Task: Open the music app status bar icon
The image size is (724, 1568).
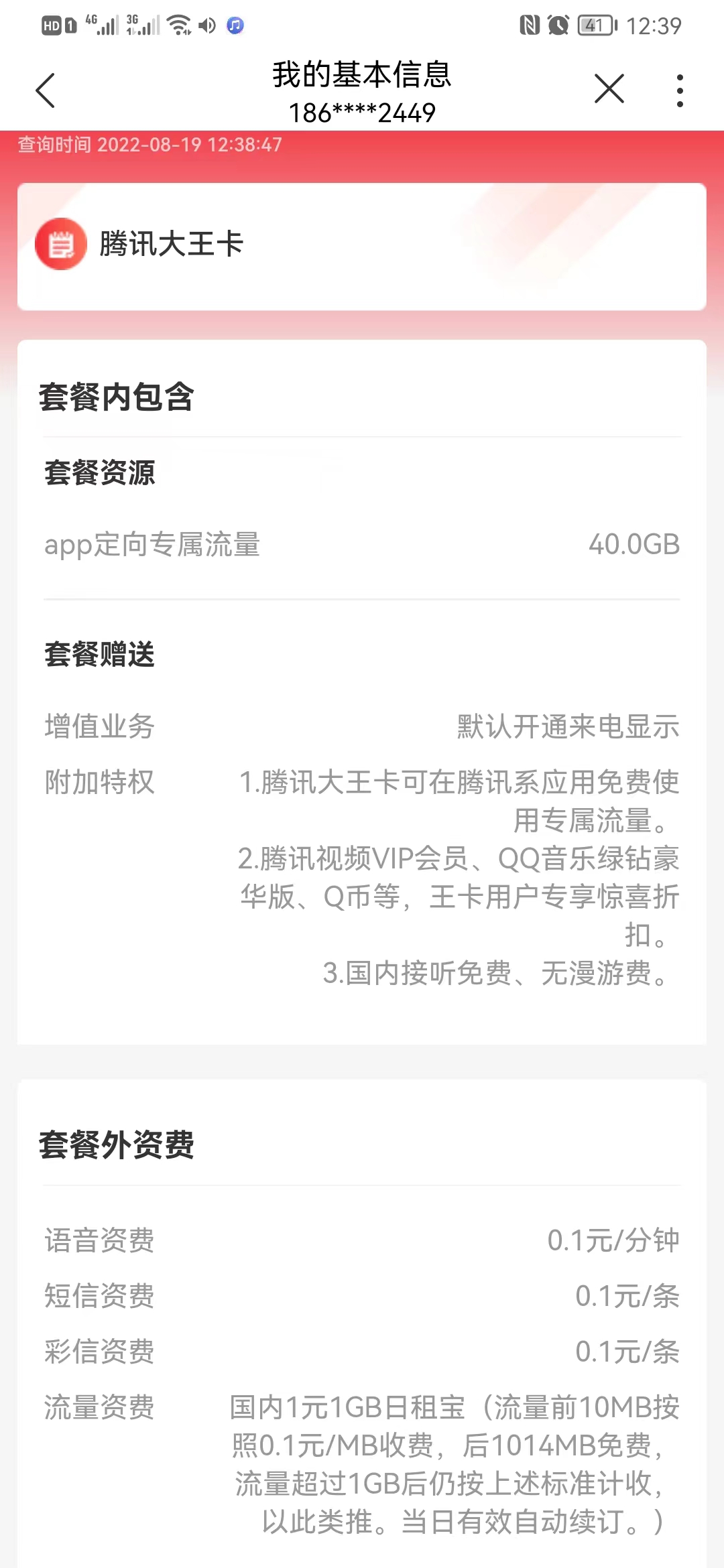Action: pyautogui.click(x=234, y=26)
